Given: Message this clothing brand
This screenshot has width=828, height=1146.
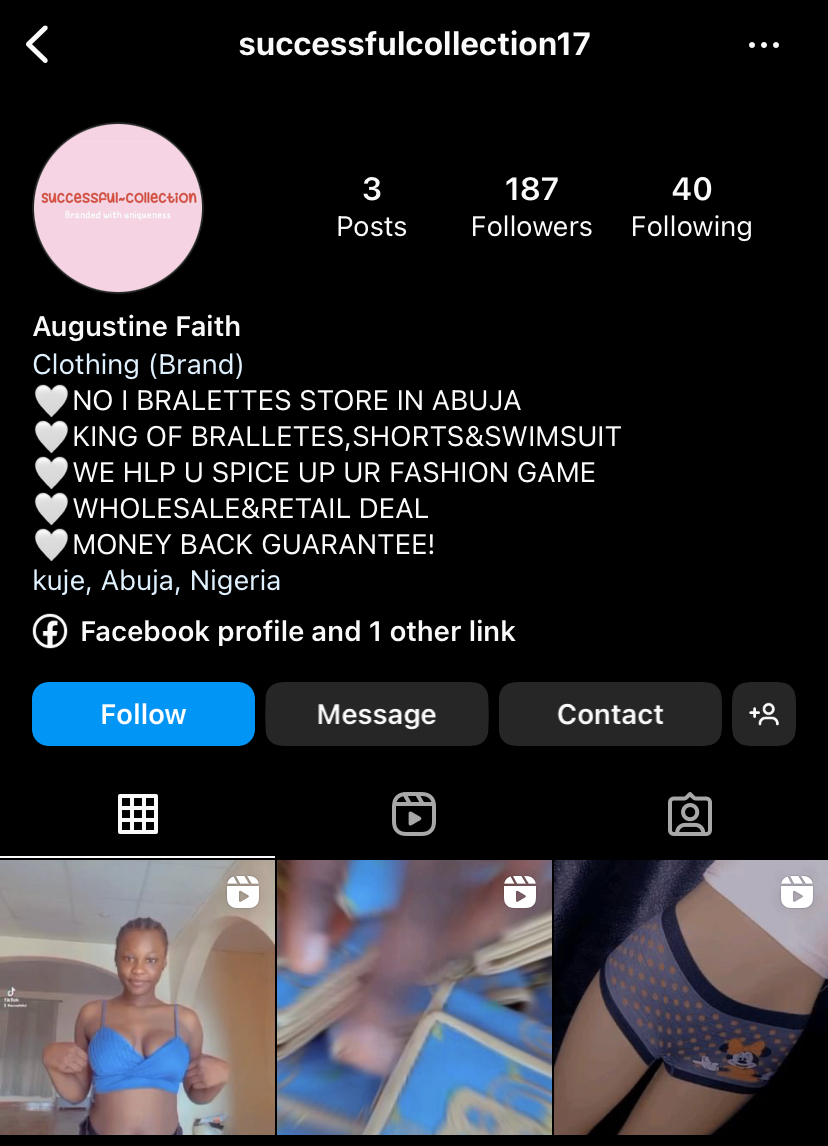Looking at the screenshot, I should pyautogui.click(x=376, y=714).
